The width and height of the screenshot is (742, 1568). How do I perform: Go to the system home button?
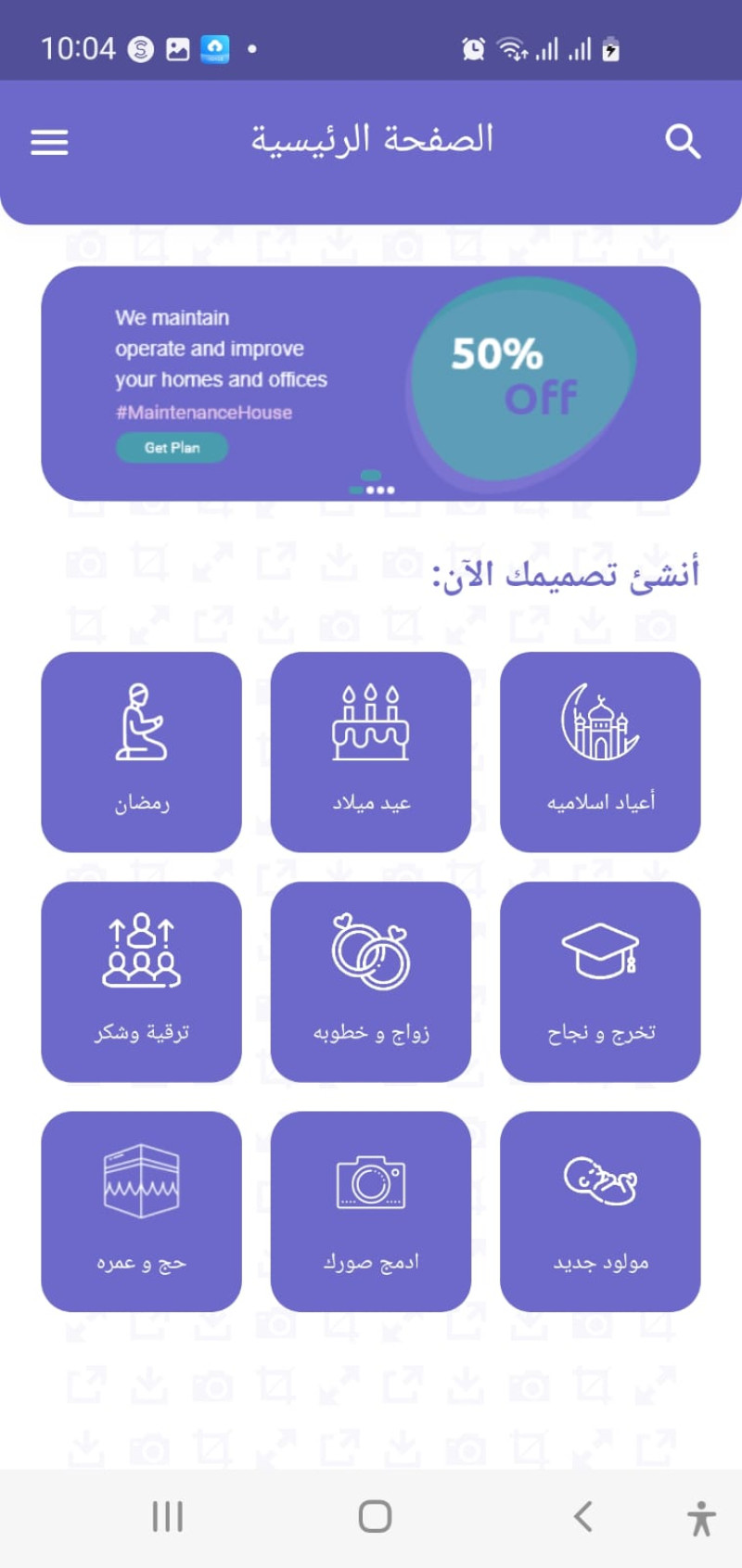tap(375, 1517)
